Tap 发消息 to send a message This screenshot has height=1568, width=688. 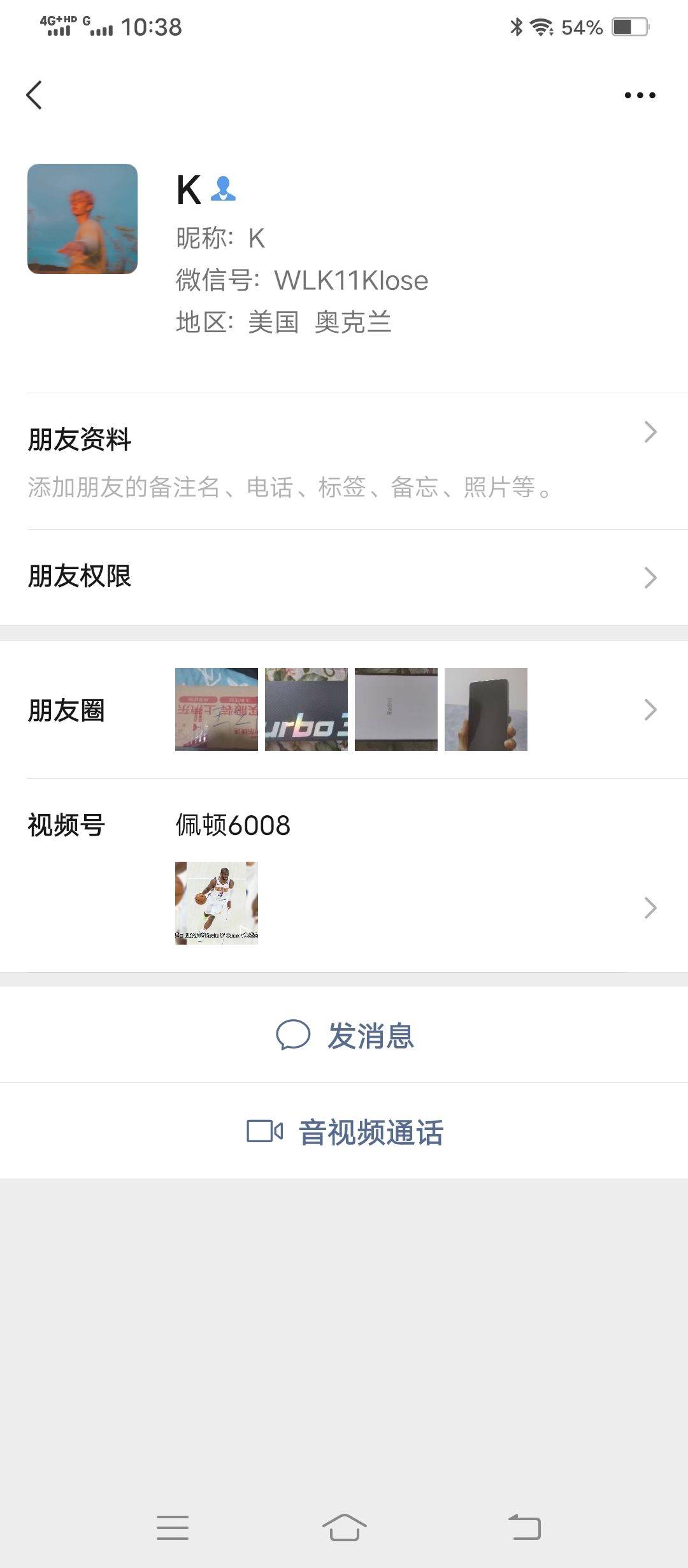tap(345, 1035)
